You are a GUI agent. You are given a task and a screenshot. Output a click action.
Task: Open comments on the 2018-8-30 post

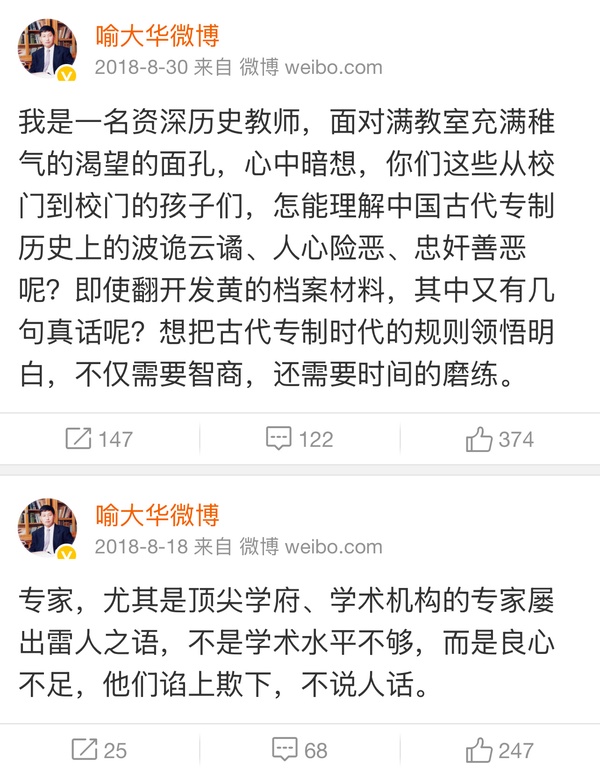pyautogui.click(x=299, y=438)
